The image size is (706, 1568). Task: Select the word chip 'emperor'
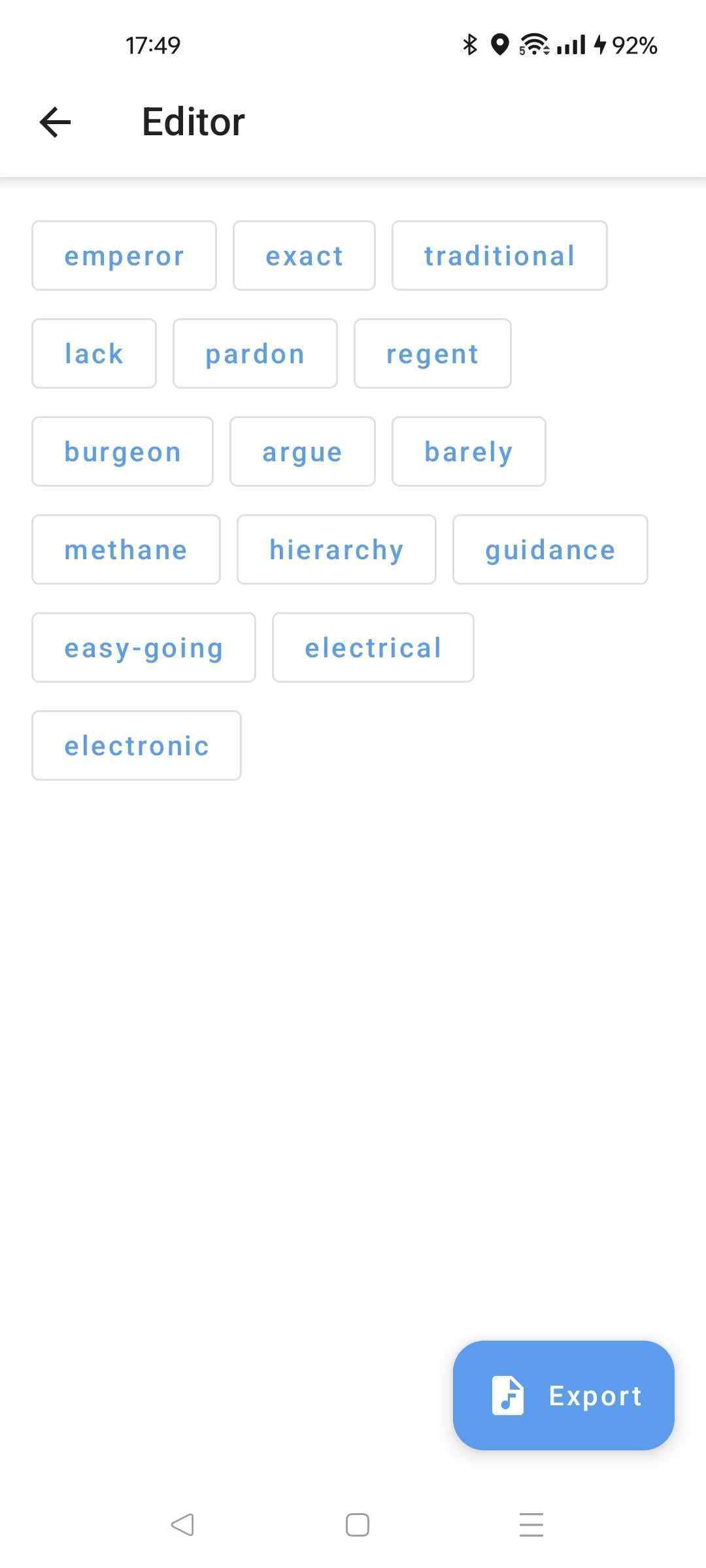coord(124,255)
